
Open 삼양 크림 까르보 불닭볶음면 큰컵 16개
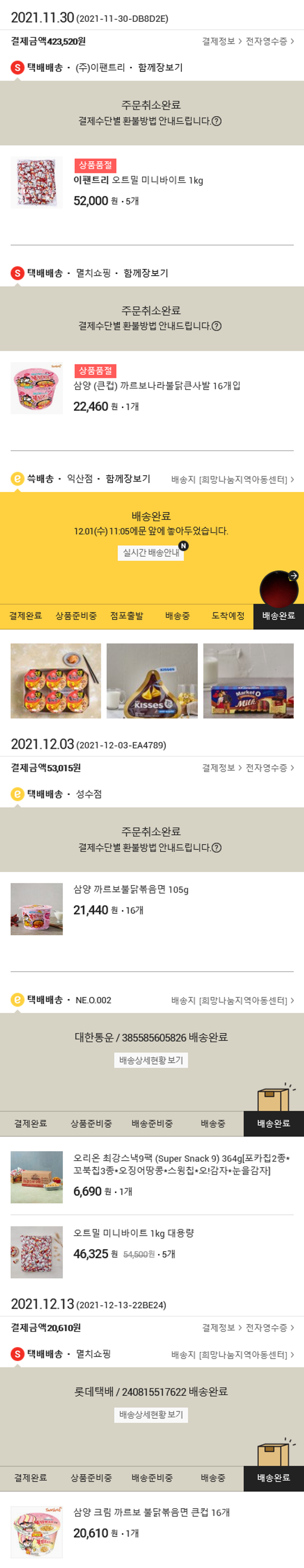pos(152,1512)
